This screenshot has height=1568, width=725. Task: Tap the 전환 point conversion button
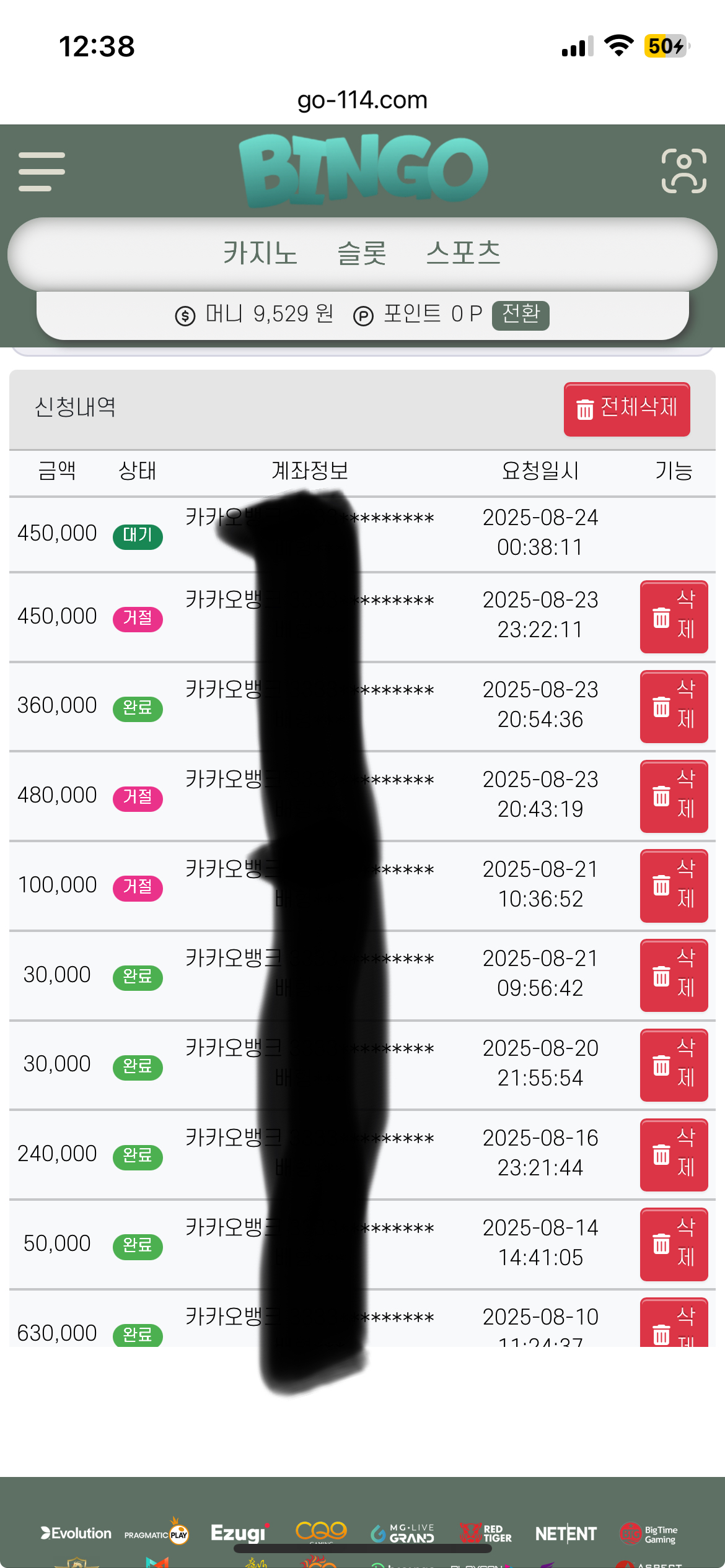click(521, 315)
